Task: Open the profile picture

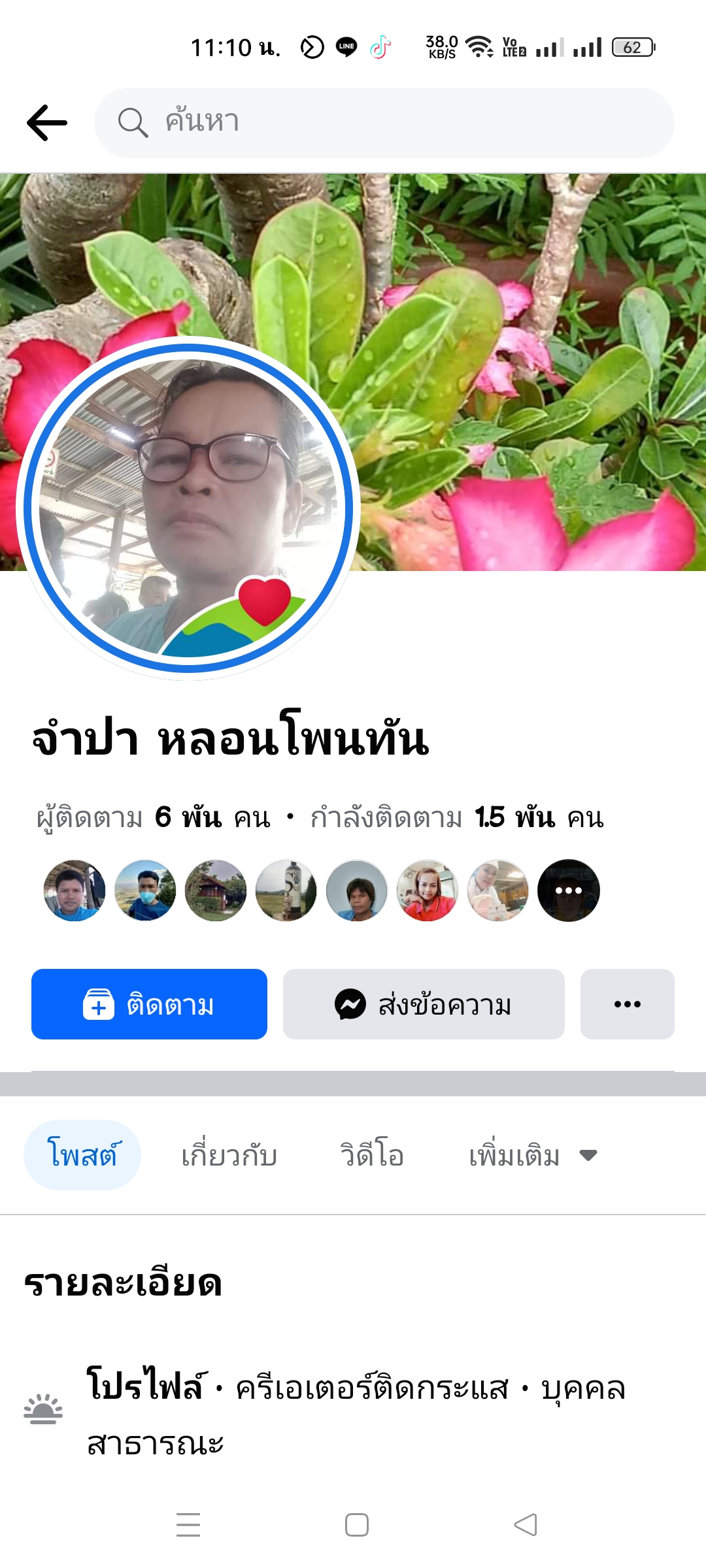Action: click(188, 508)
